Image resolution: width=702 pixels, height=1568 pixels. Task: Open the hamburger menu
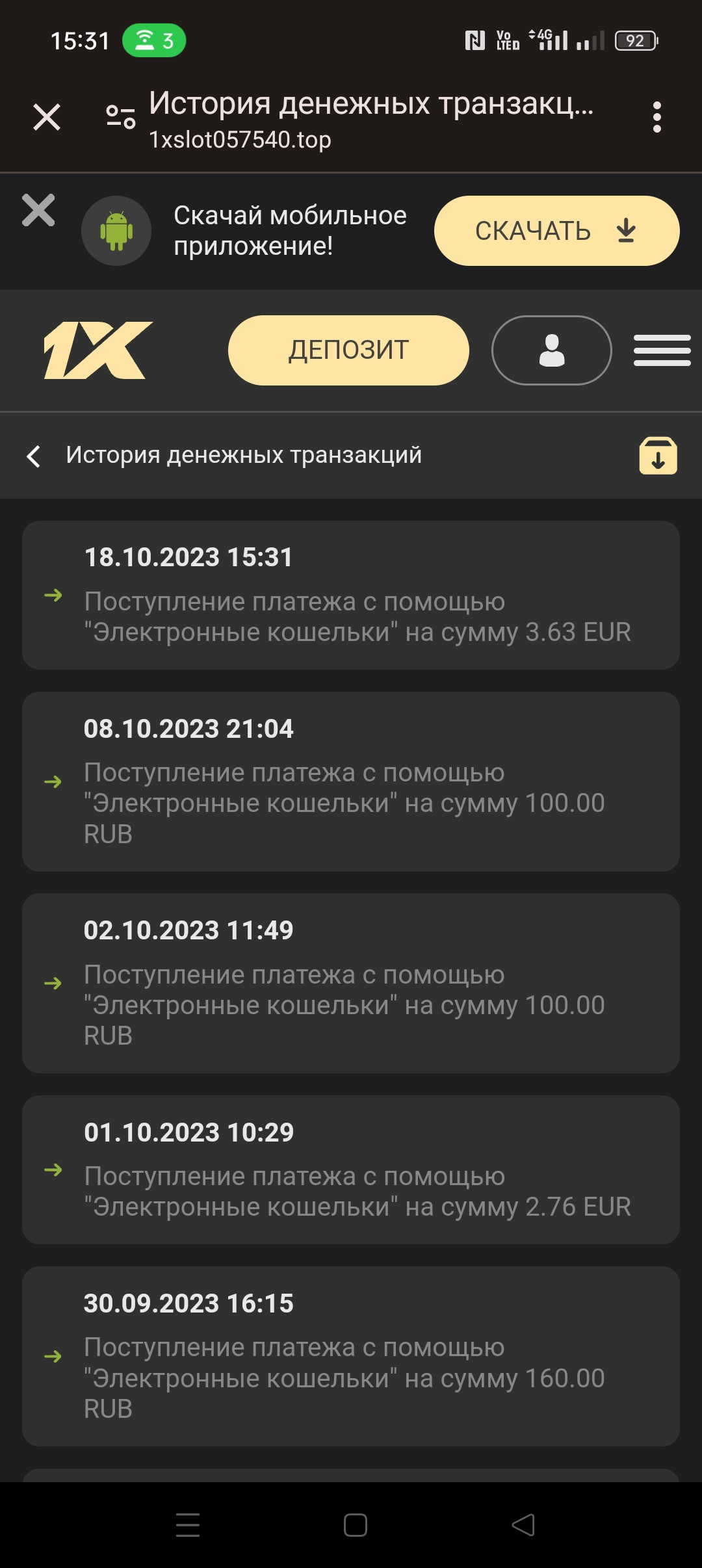[662, 350]
